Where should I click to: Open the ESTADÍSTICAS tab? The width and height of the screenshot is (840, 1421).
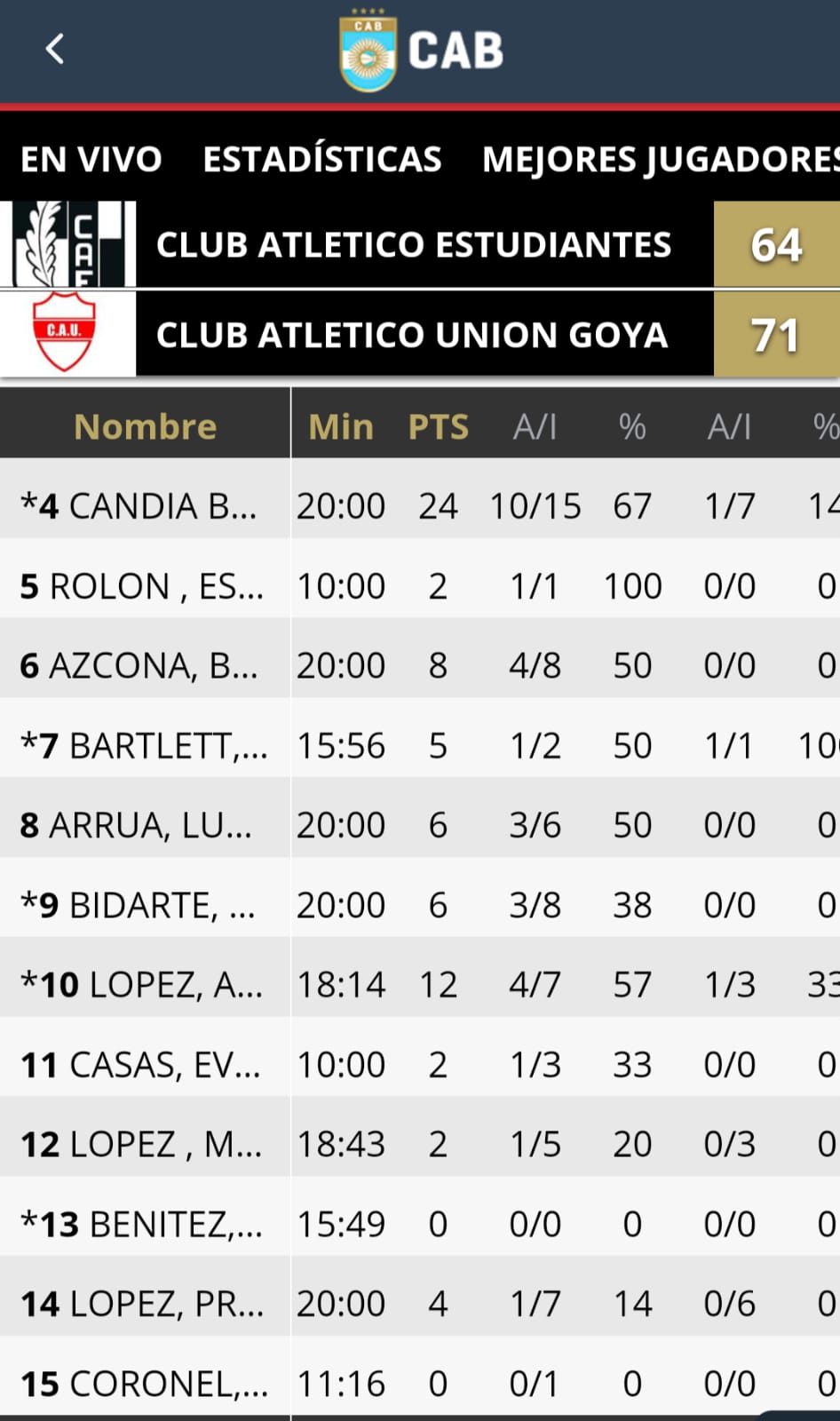(321, 159)
